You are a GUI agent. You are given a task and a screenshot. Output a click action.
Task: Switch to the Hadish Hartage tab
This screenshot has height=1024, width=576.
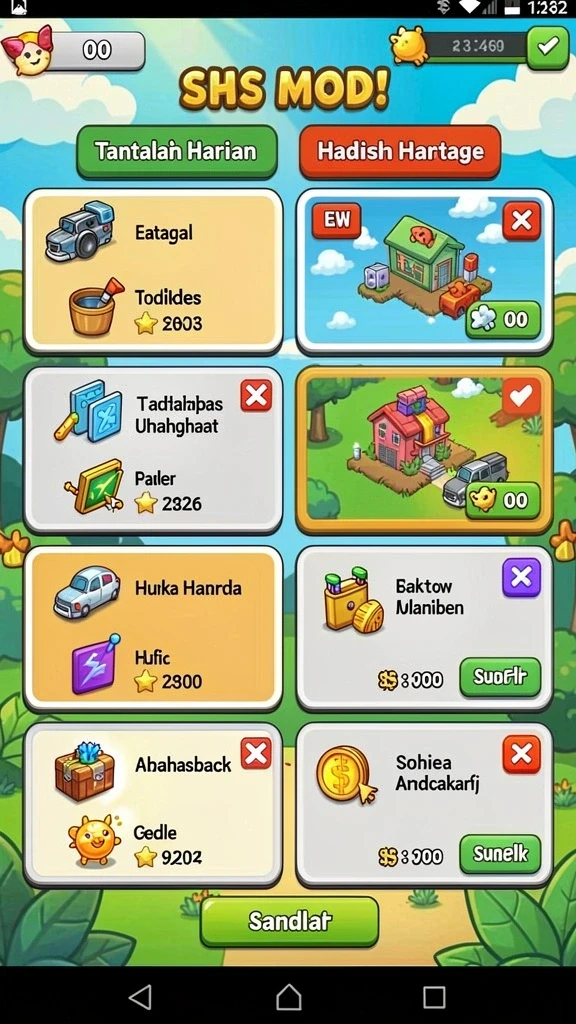click(x=400, y=152)
